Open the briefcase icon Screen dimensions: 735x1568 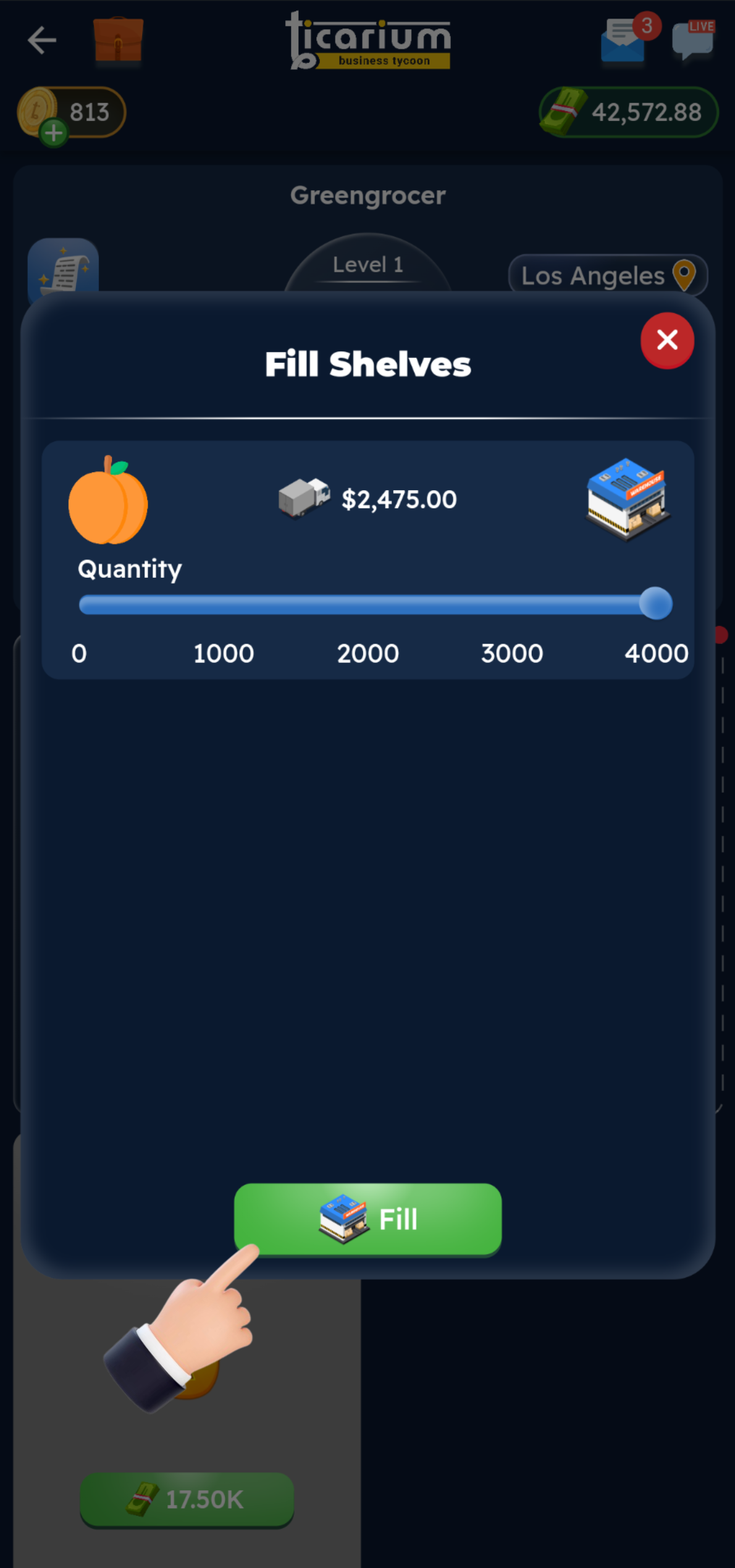click(x=118, y=40)
